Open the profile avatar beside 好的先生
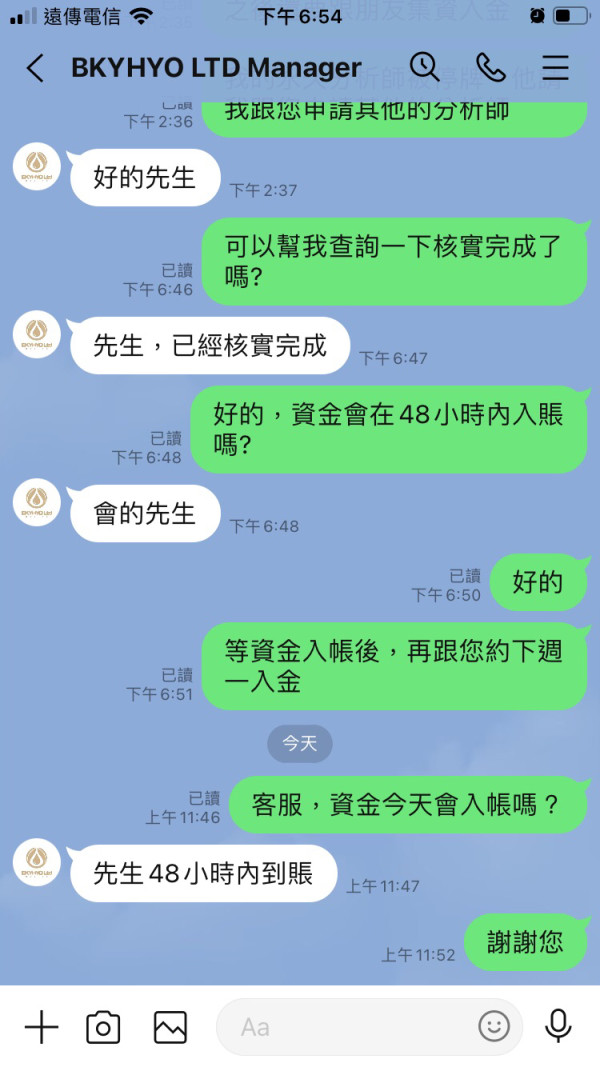 pos(37,166)
